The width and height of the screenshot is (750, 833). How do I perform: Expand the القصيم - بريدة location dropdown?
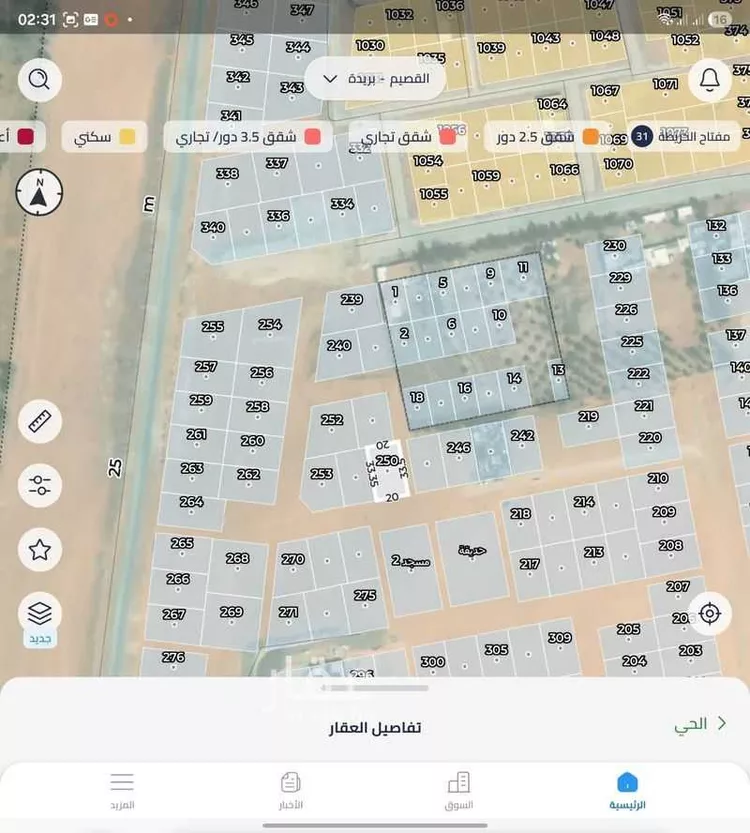tap(374, 79)
